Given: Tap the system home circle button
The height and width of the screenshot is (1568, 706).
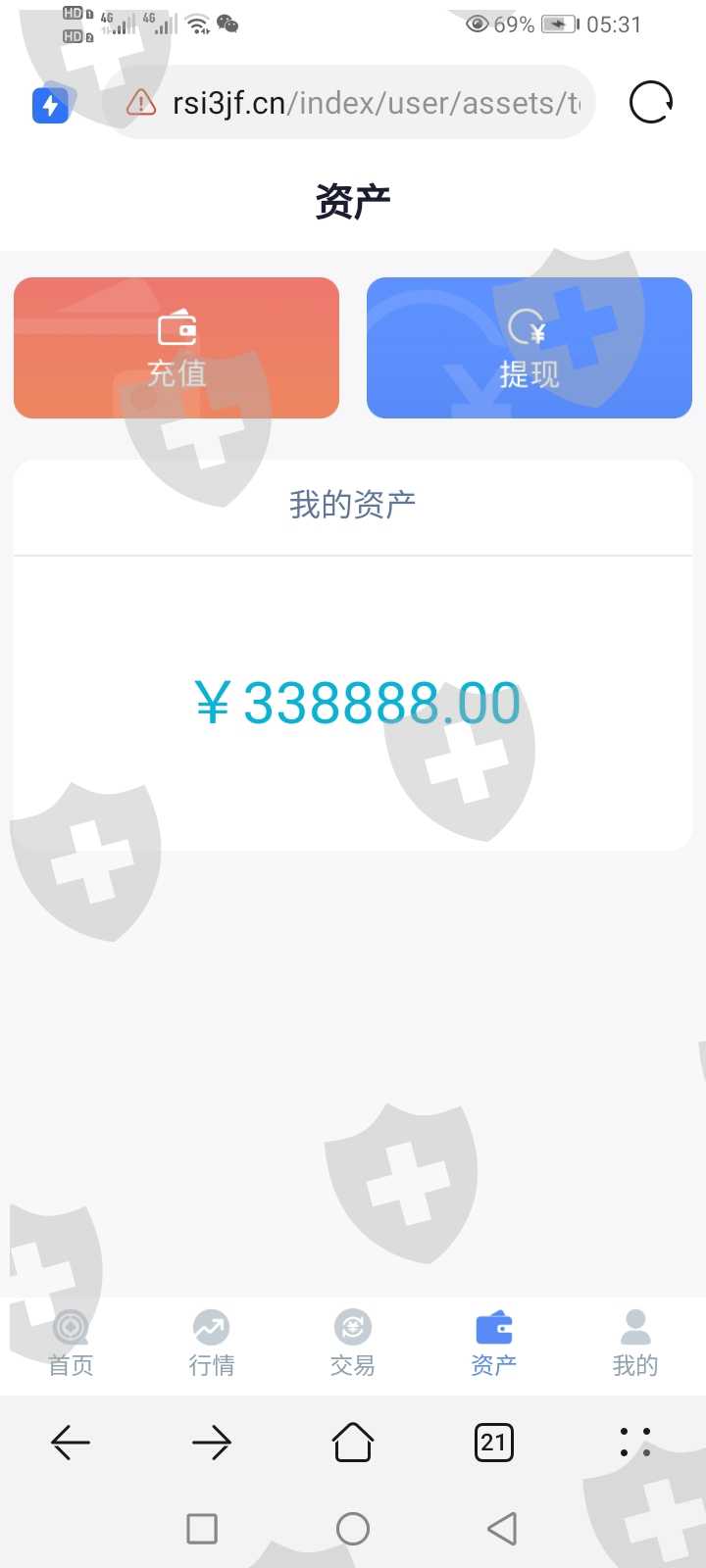Looking at the screenshot, I should [x=353, y=1529].
